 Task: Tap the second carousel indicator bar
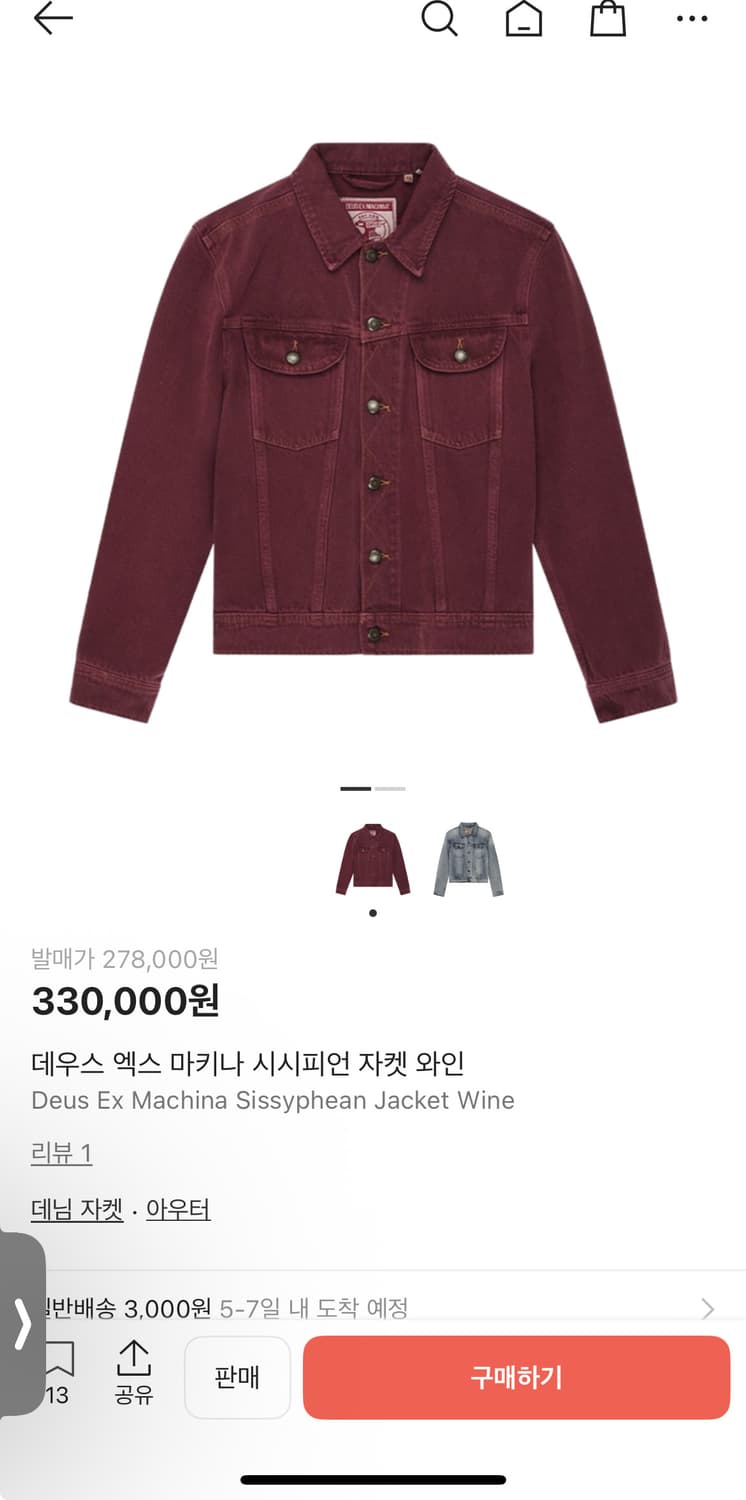[x=390, y=789]
